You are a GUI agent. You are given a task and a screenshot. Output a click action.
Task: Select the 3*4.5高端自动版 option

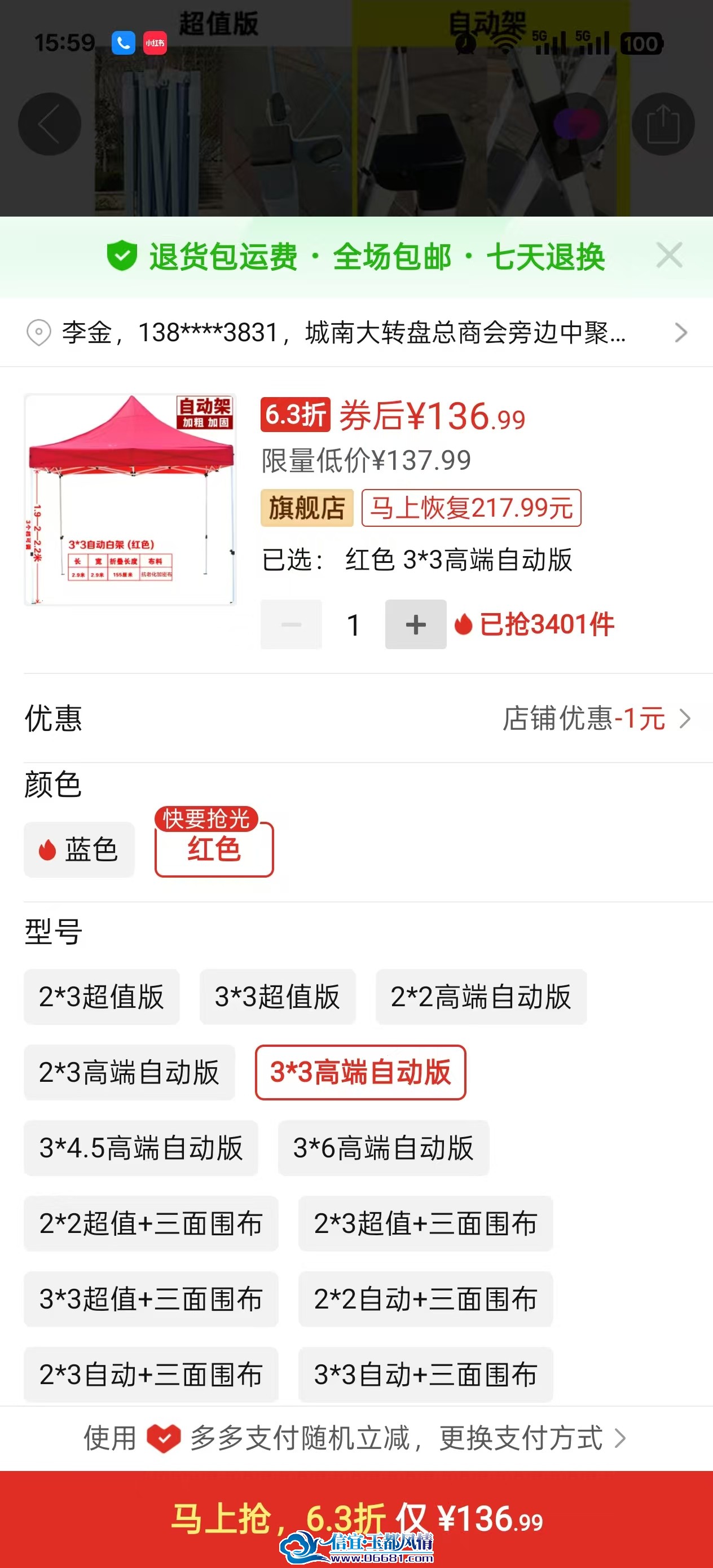(x=140, y=1148)
